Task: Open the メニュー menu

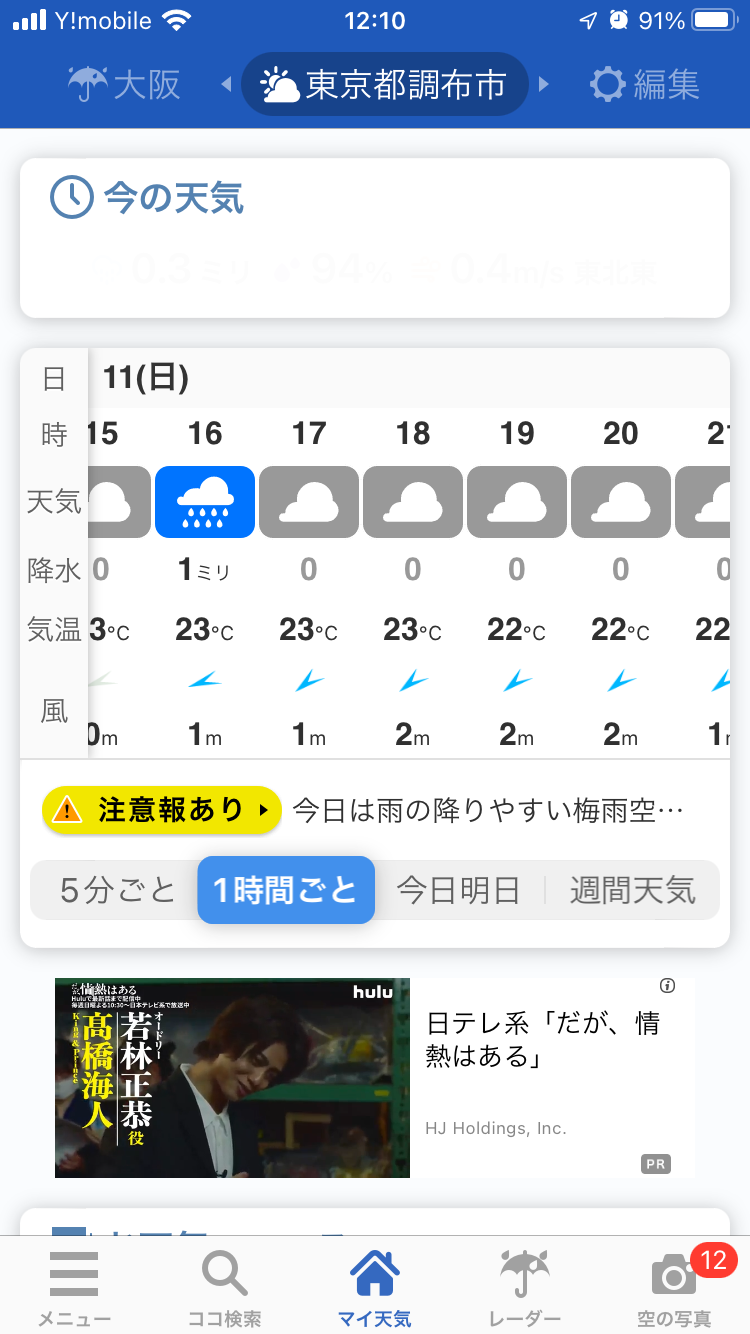Action: click(x=74, y=1286)
